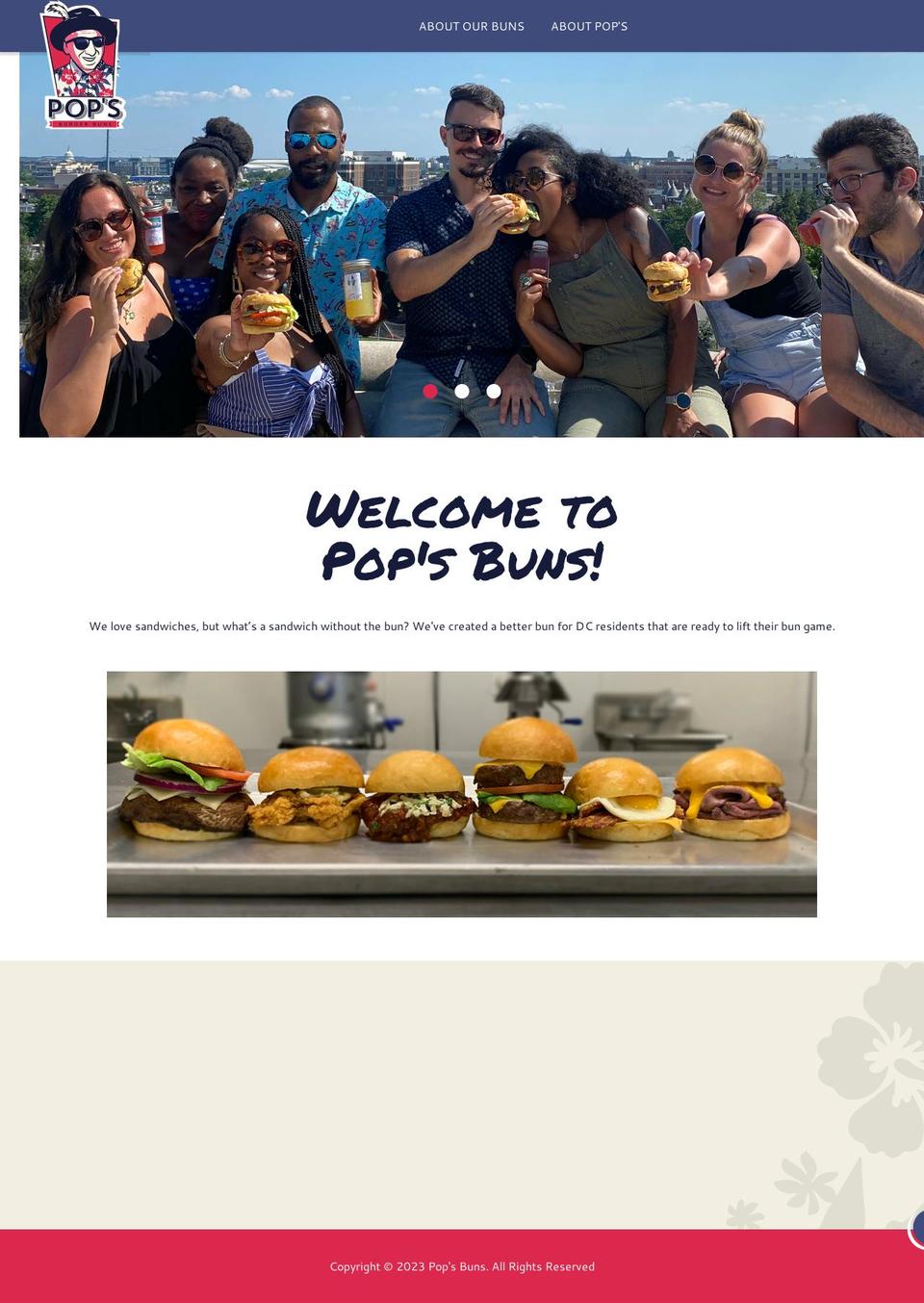The height and width of the screenshot is (1303, 924).
Task: Click the Pop's Buns logo
Action: click(83, 67)
